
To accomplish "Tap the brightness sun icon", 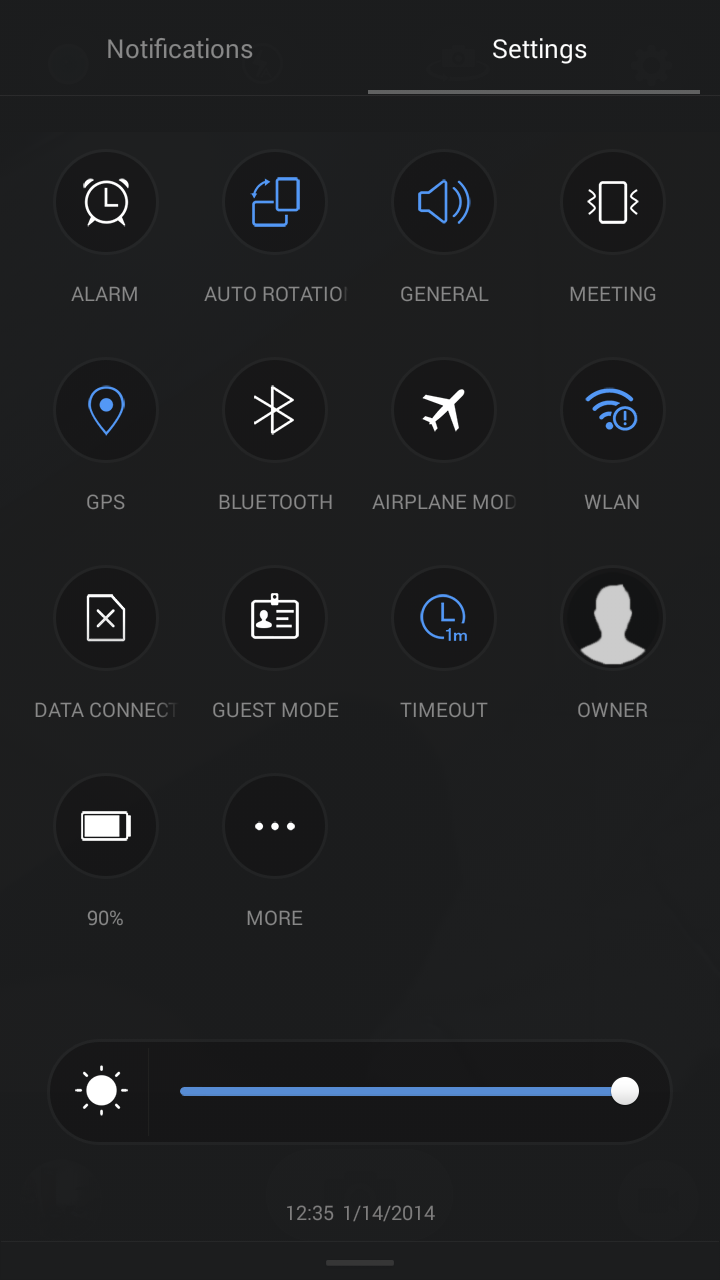I will tap(101, 1090).
